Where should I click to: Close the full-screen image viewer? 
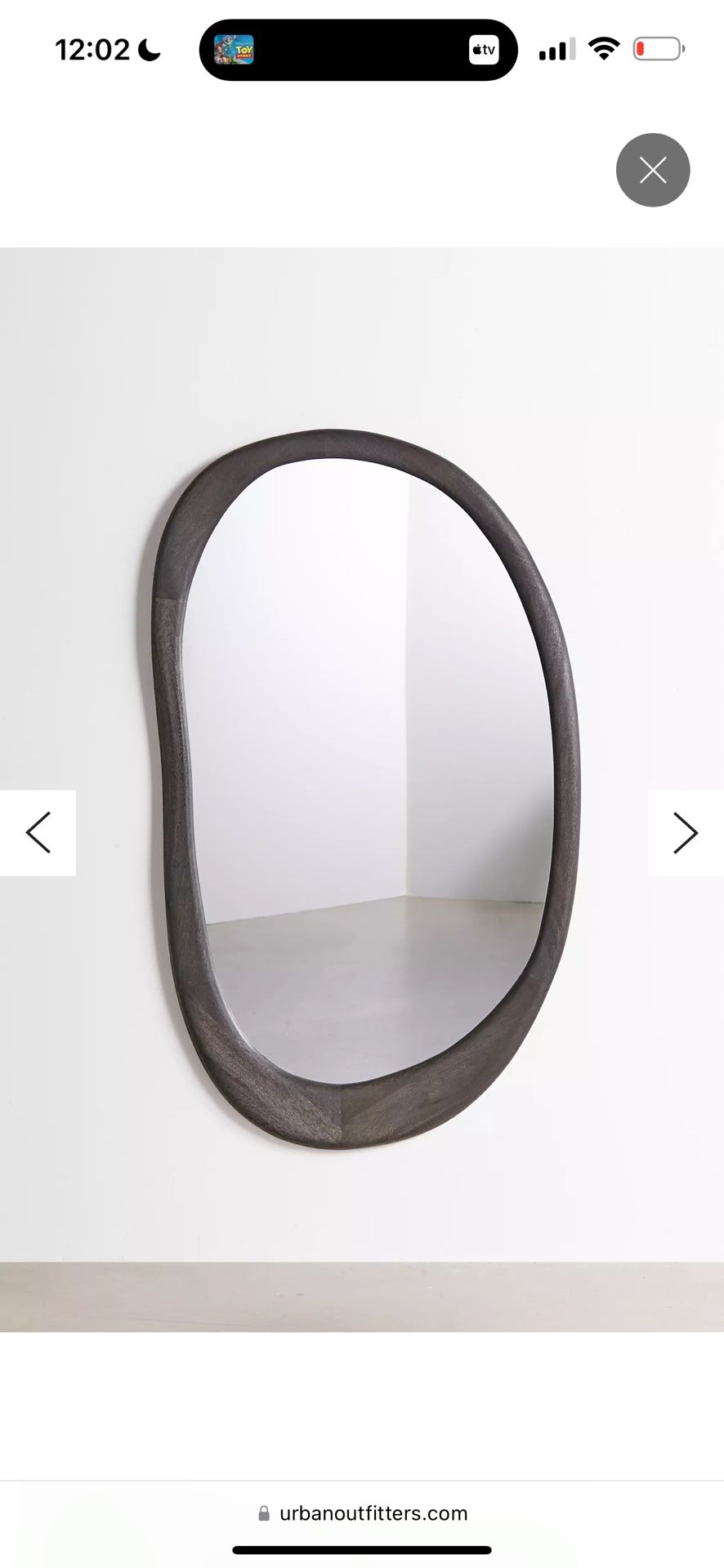pos(653,170)
